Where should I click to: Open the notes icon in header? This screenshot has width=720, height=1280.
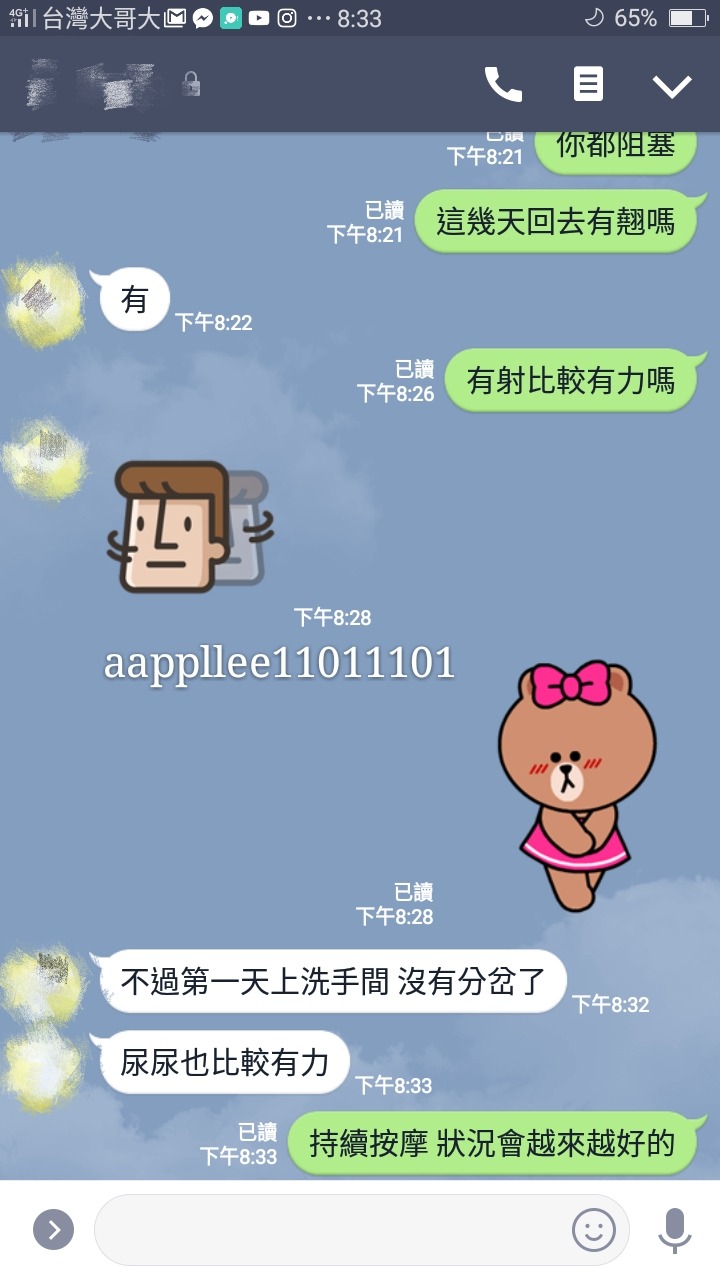(588, 85)
